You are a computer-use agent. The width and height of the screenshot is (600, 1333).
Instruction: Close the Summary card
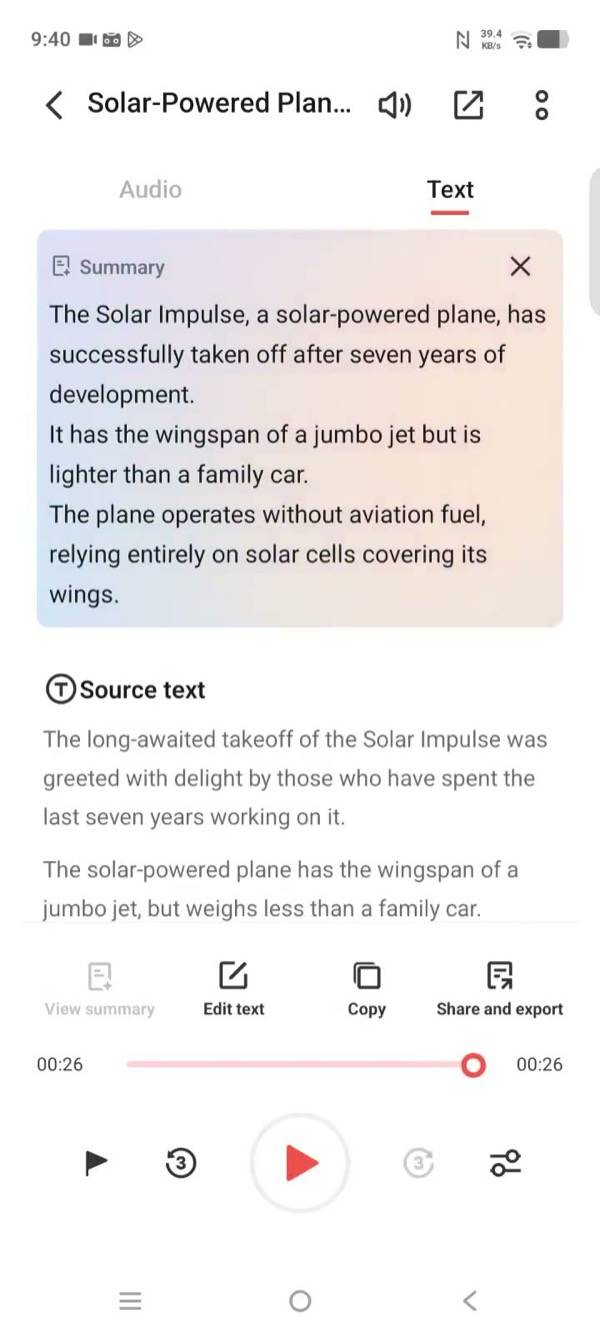(520, 266)
